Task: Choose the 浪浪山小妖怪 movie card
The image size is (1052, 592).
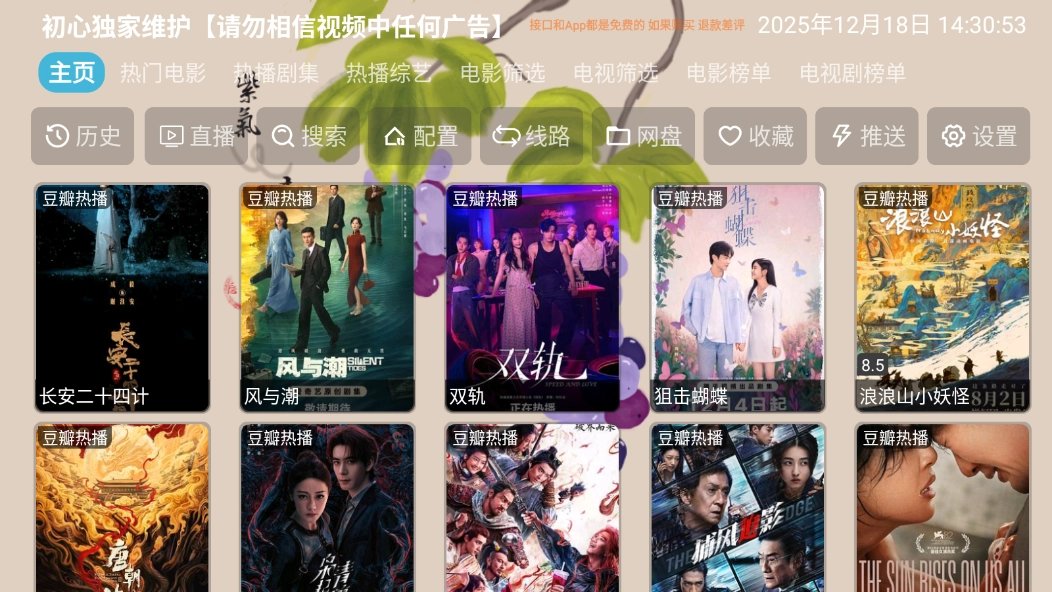Action: click(942, 297)
